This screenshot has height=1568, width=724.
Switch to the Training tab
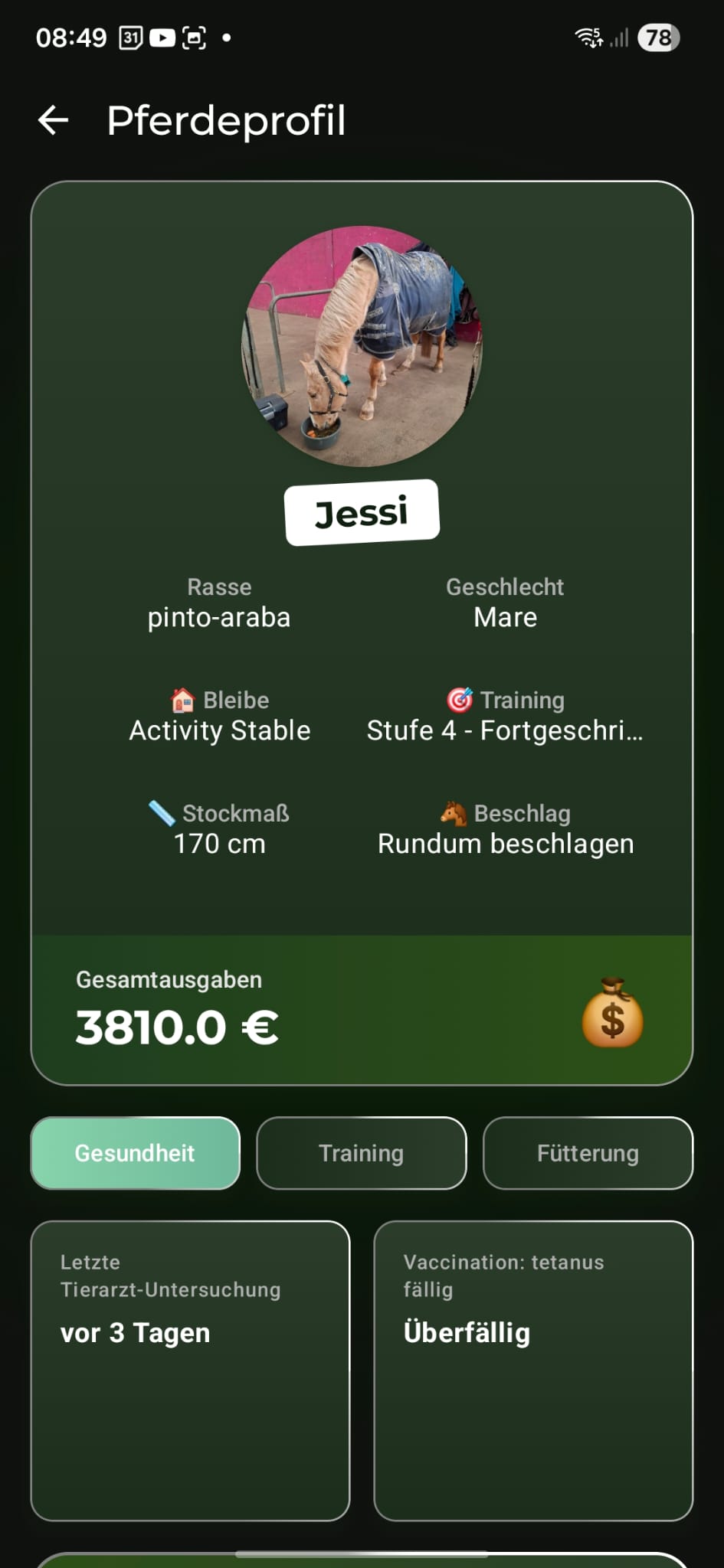point(361,1152)
